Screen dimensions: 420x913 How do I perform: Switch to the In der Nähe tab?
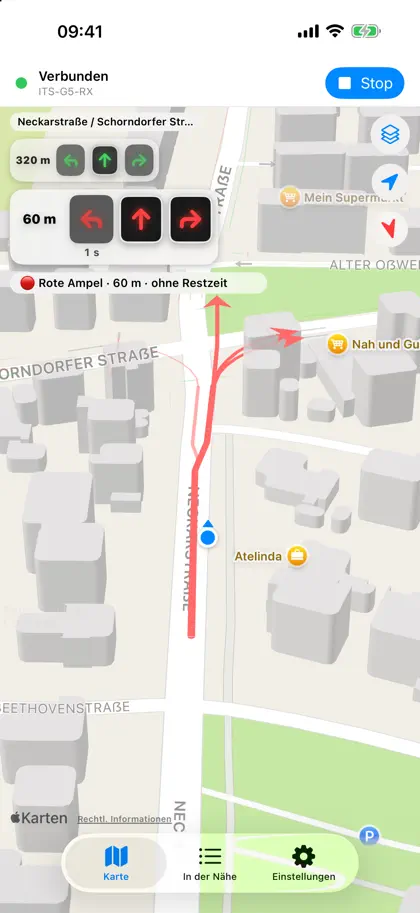[210, 864]
